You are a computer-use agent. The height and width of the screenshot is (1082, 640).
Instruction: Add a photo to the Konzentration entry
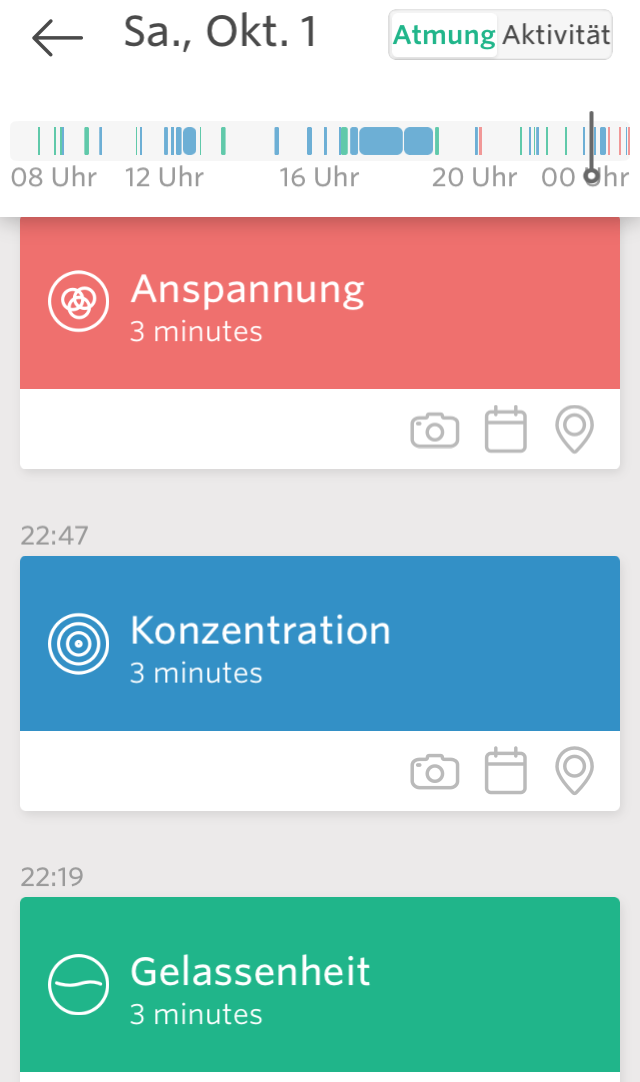pos(435,772)
